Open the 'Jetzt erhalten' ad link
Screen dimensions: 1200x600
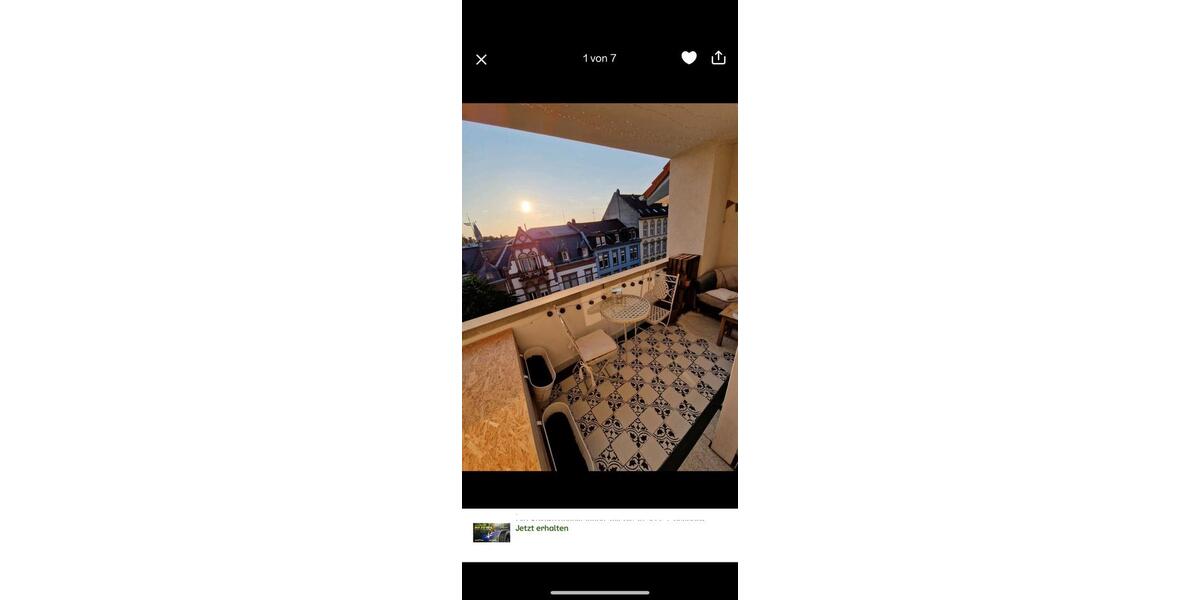(542, 528)
